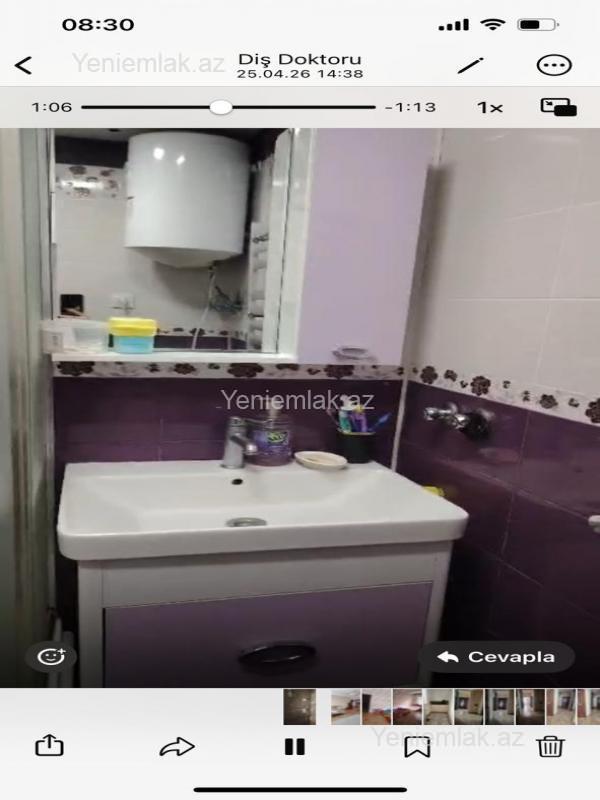Change playback speed from 1x
The width and height of the screenshot is (600, 800).
click(489, 107)
